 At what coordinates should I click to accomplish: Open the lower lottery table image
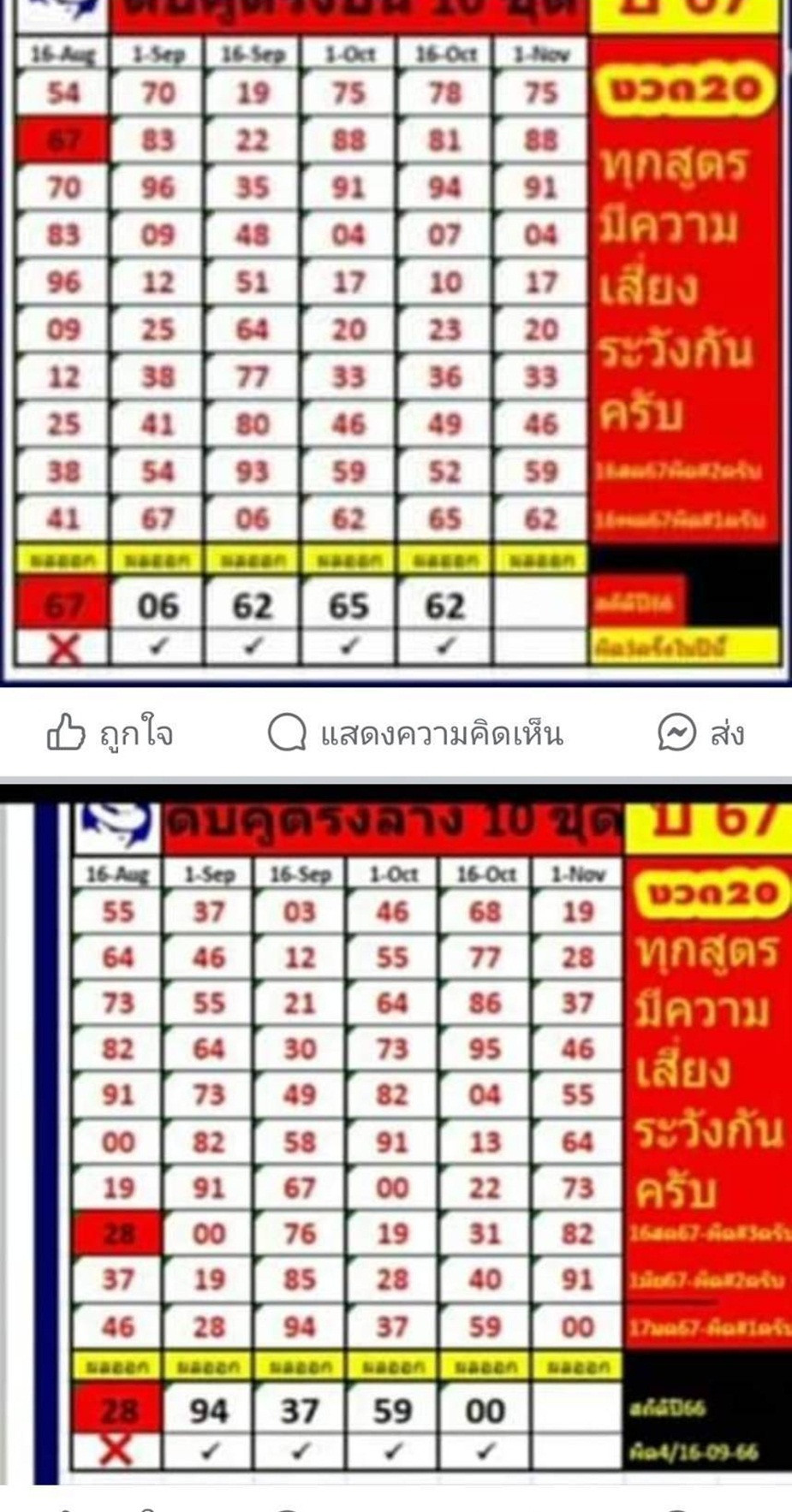(x=396, y=1135)
